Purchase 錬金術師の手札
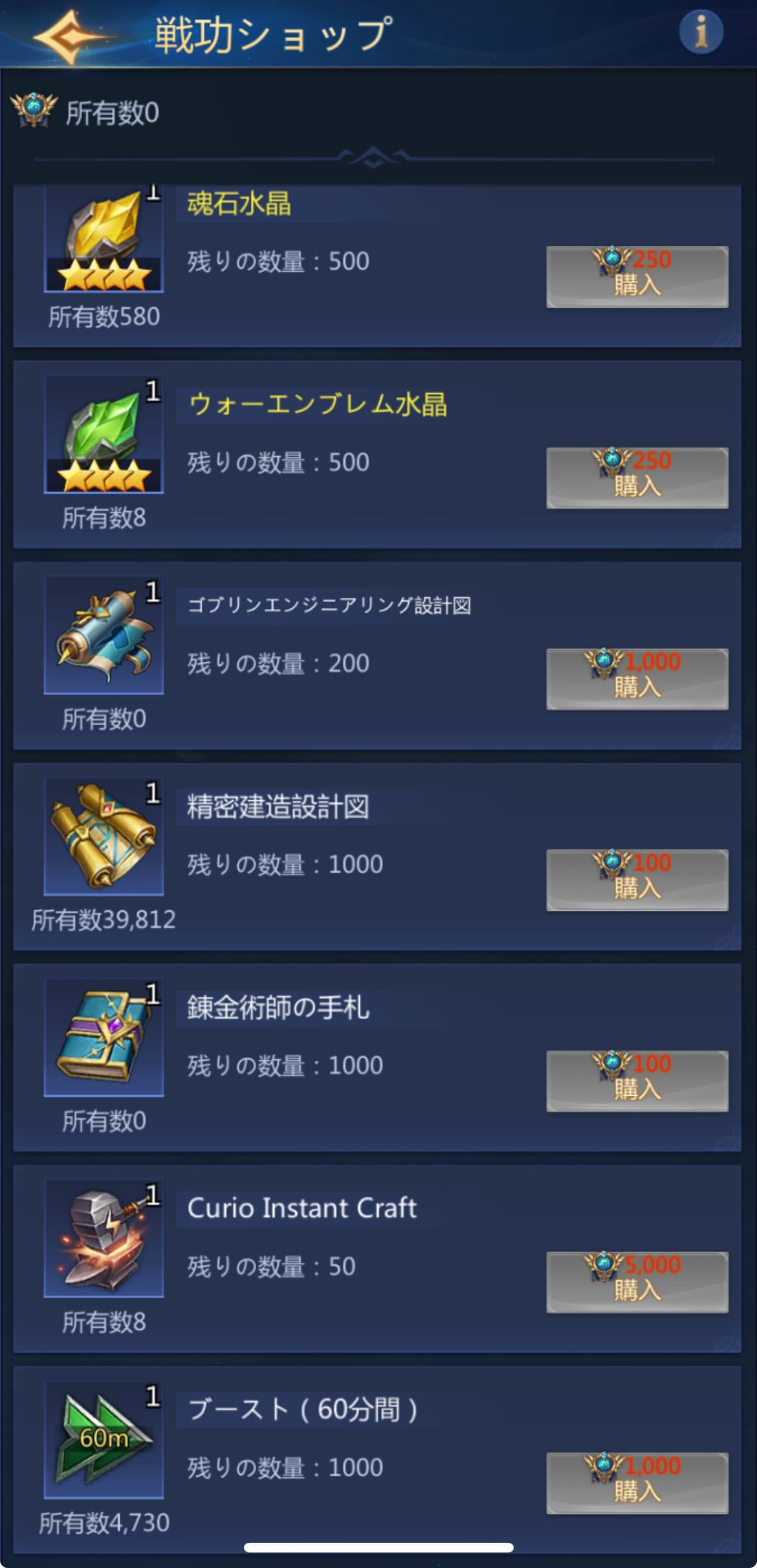The height and width of the screenshot is (1568, 757). pyautogui.click(x=637, y=1082)
